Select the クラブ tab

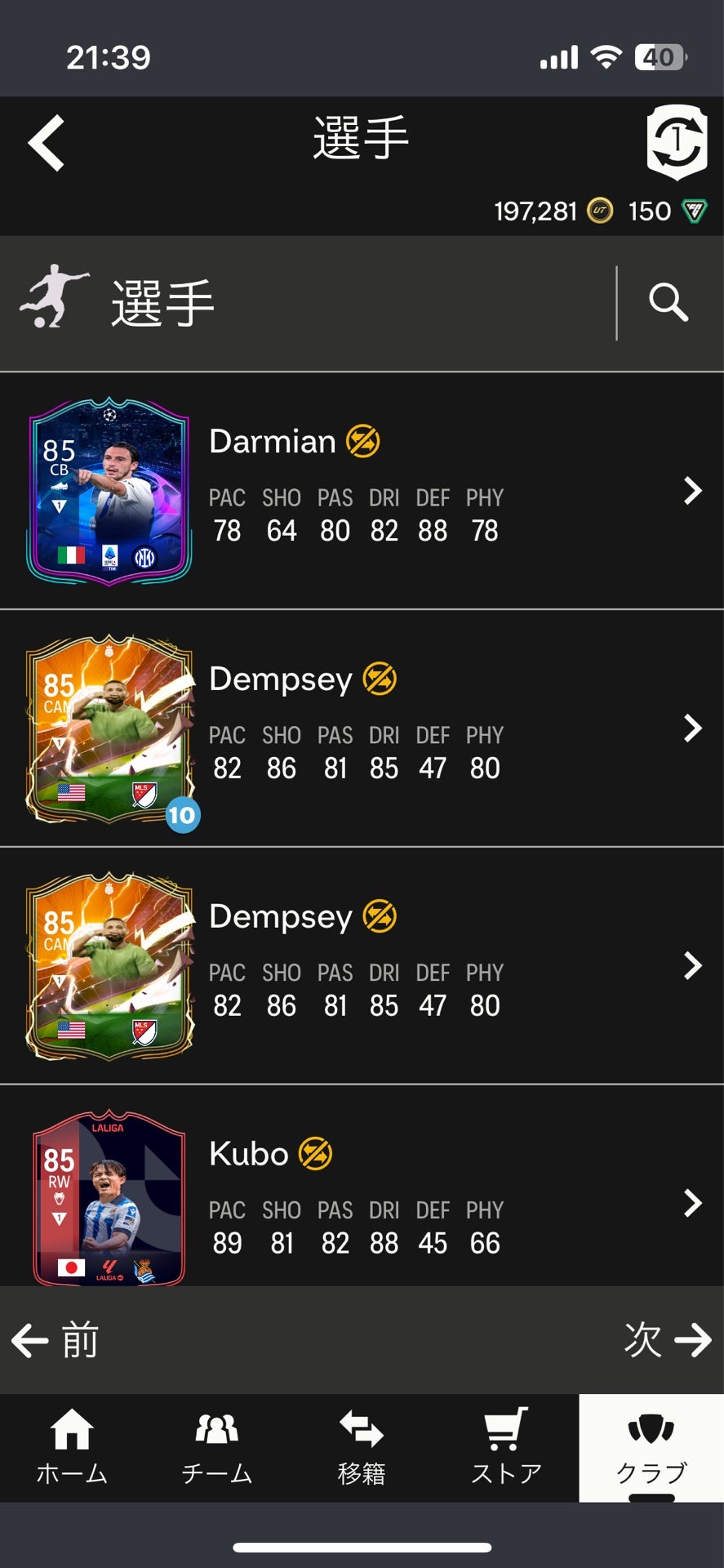click(651, 1447)
